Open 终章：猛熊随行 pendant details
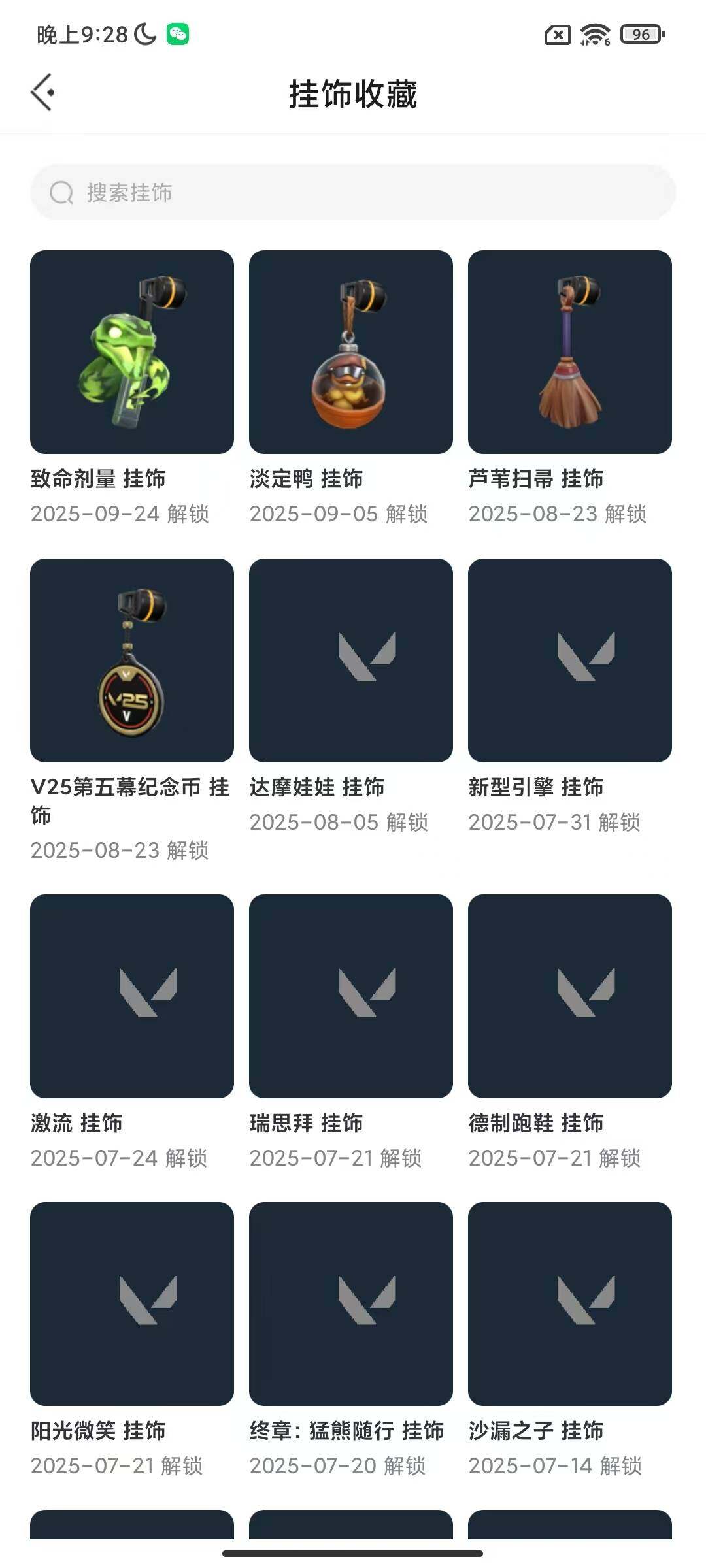The image size is (706, 1568). coord(350,1307)
